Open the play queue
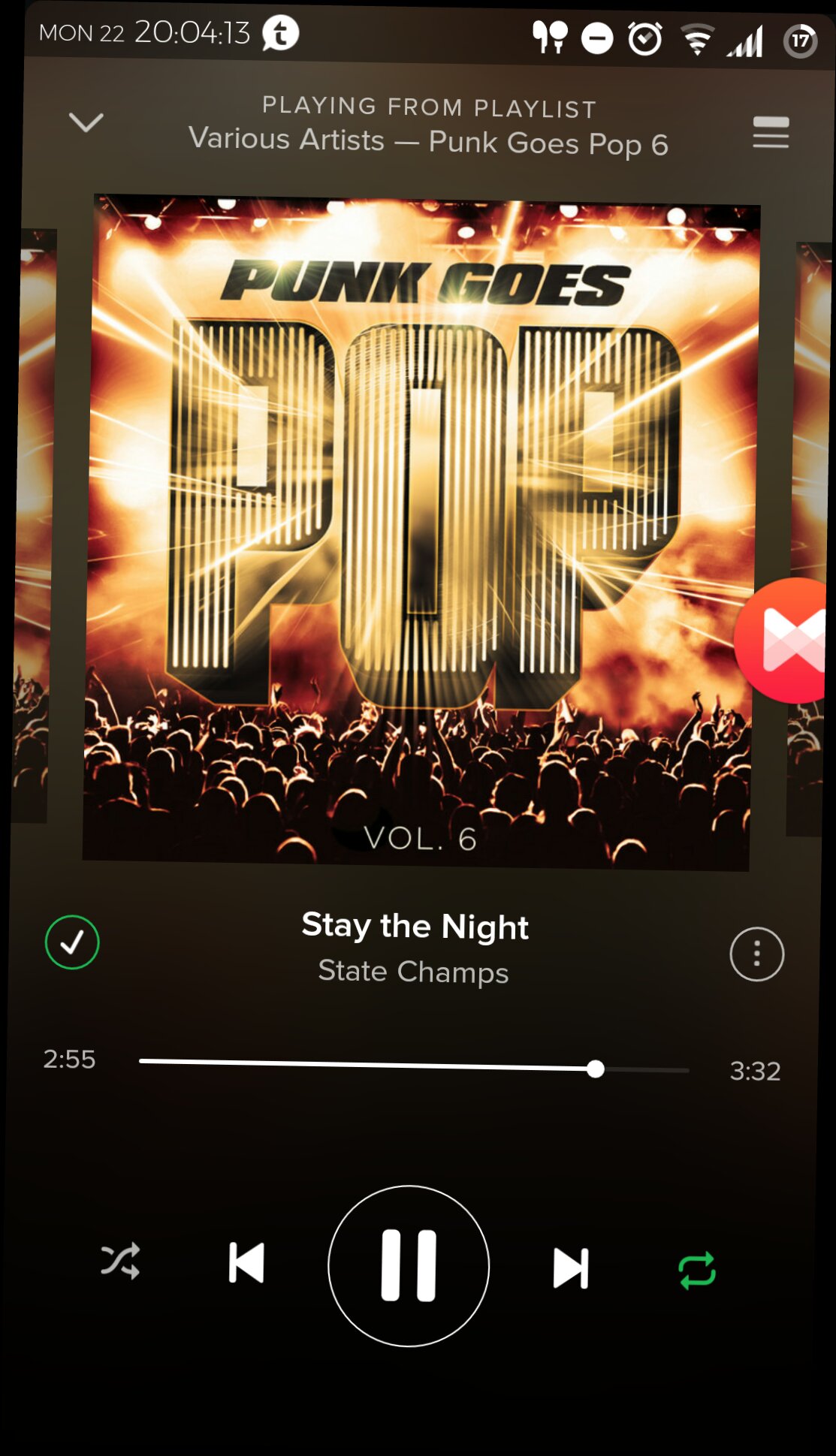 771,132
